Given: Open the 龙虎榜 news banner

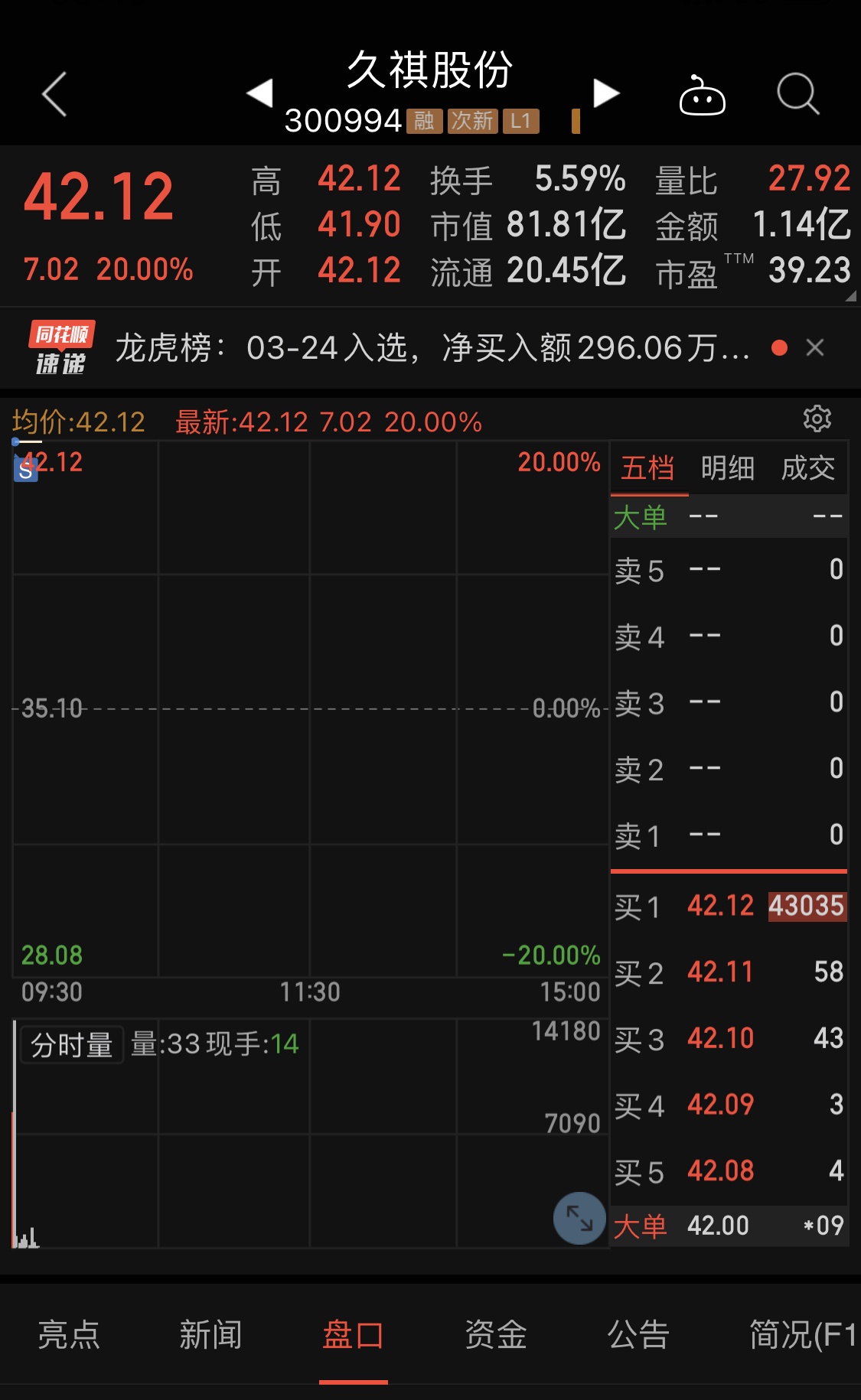Looking at the screenshot, I should (x=432, y=348).
